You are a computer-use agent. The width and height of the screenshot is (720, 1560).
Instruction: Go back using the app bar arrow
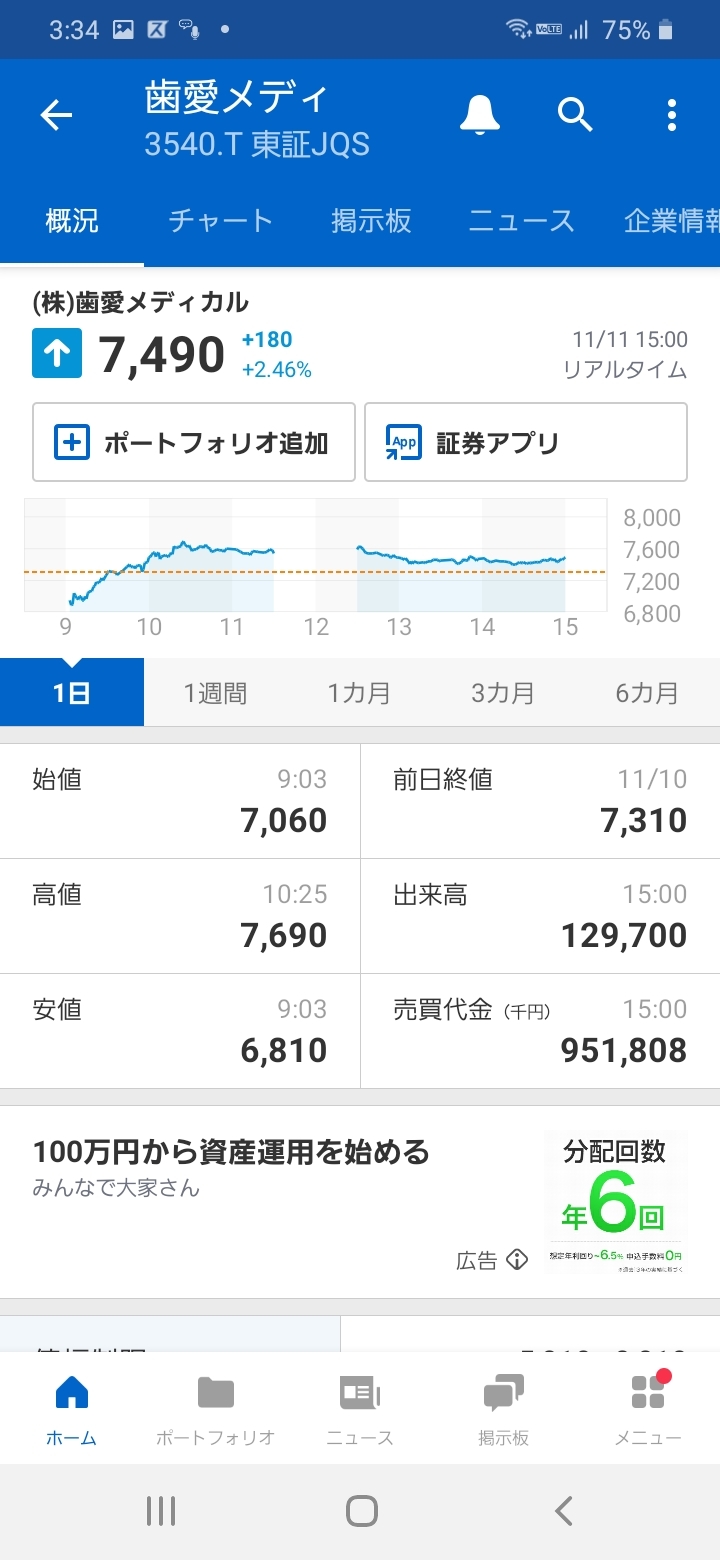coord(56,116)
